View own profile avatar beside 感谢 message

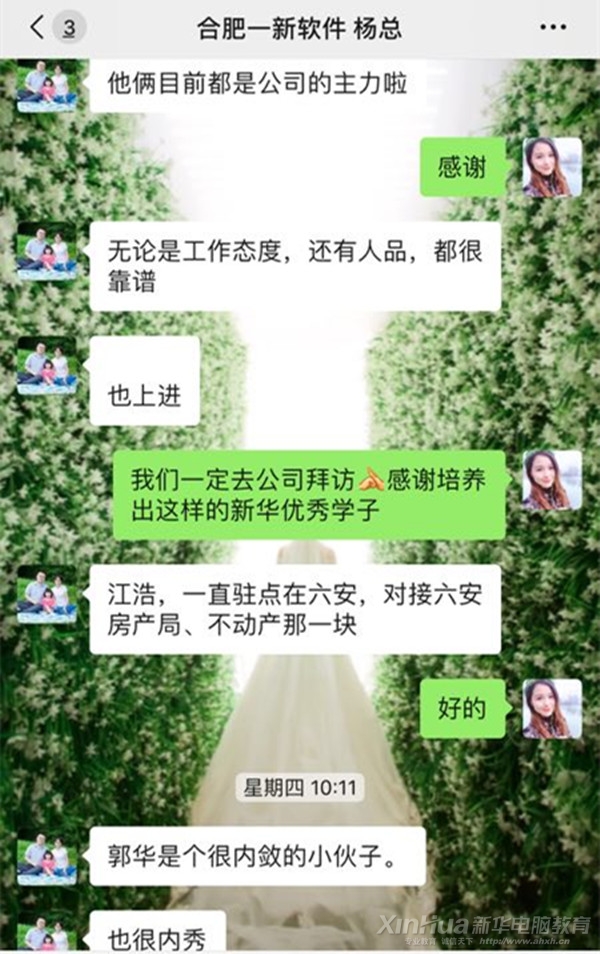pos(552,167)
